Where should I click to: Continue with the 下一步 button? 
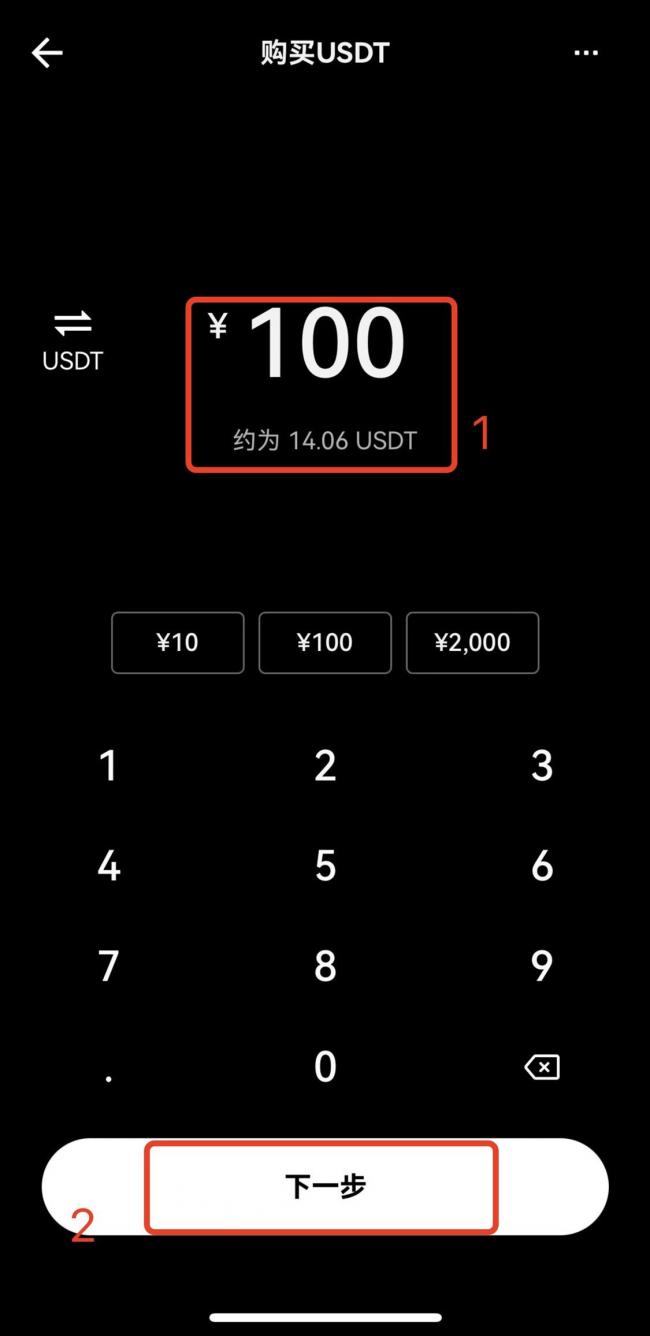coord(325,1187)
